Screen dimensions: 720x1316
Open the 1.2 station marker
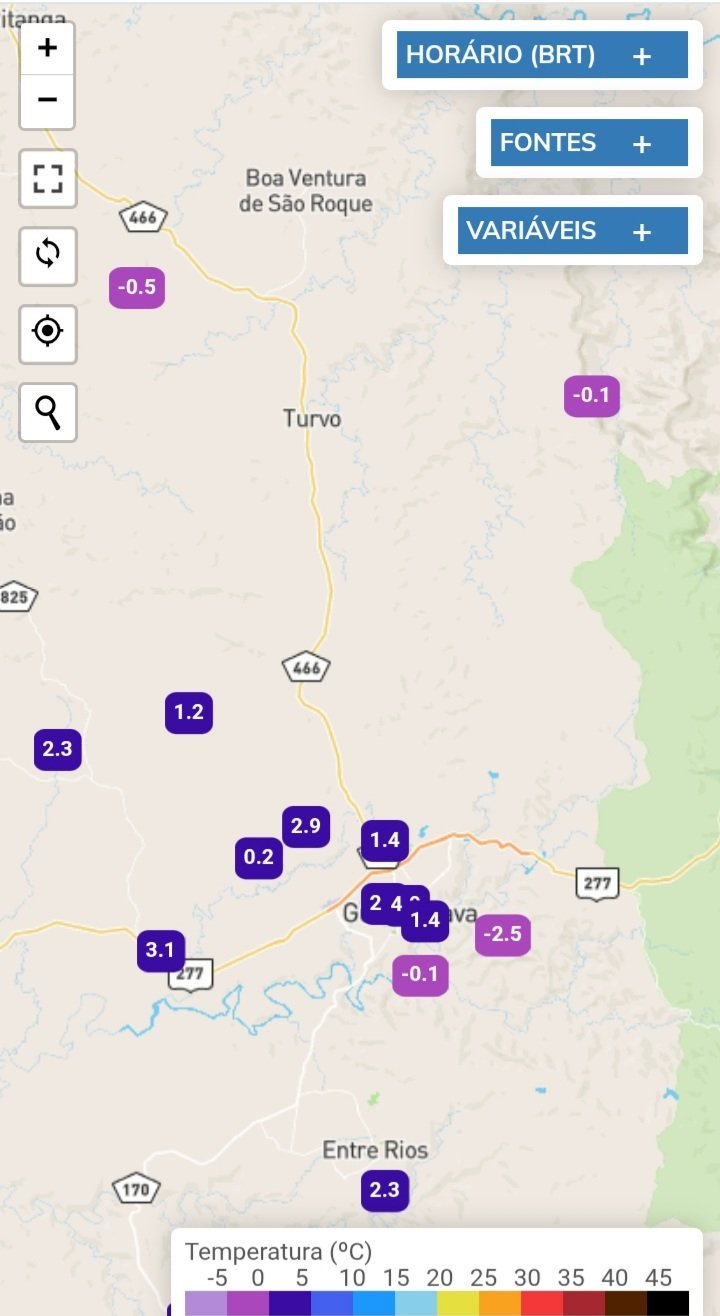point(189,713)
